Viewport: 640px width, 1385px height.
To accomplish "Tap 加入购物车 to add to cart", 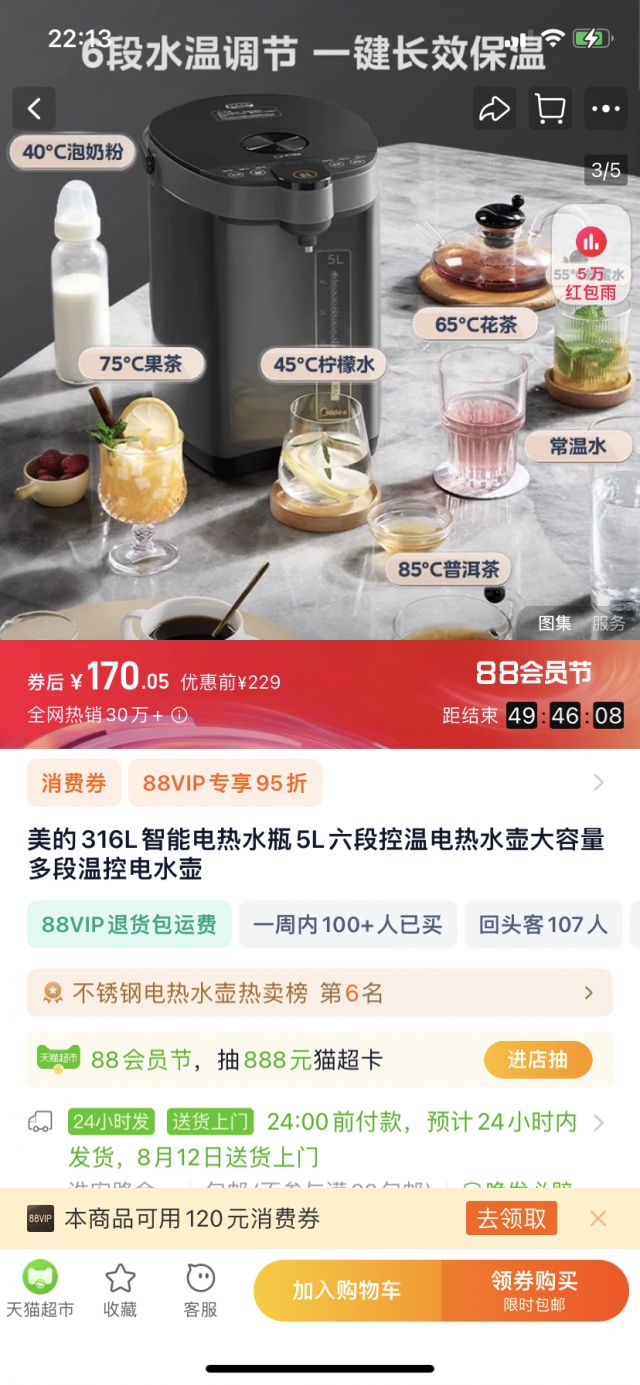I will (x=347, y=1290).
